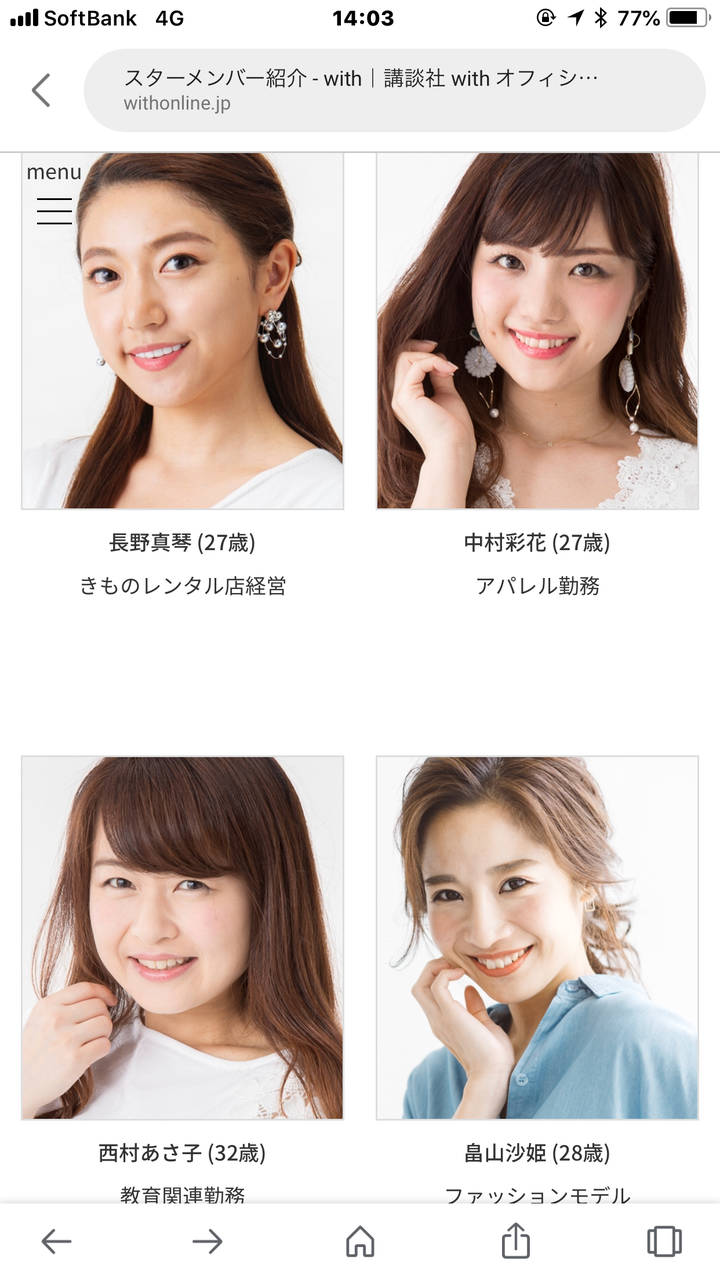
Task: Open the profile card of 畠山沙姫
Action: pyautogui.click(x=537, y=937)
